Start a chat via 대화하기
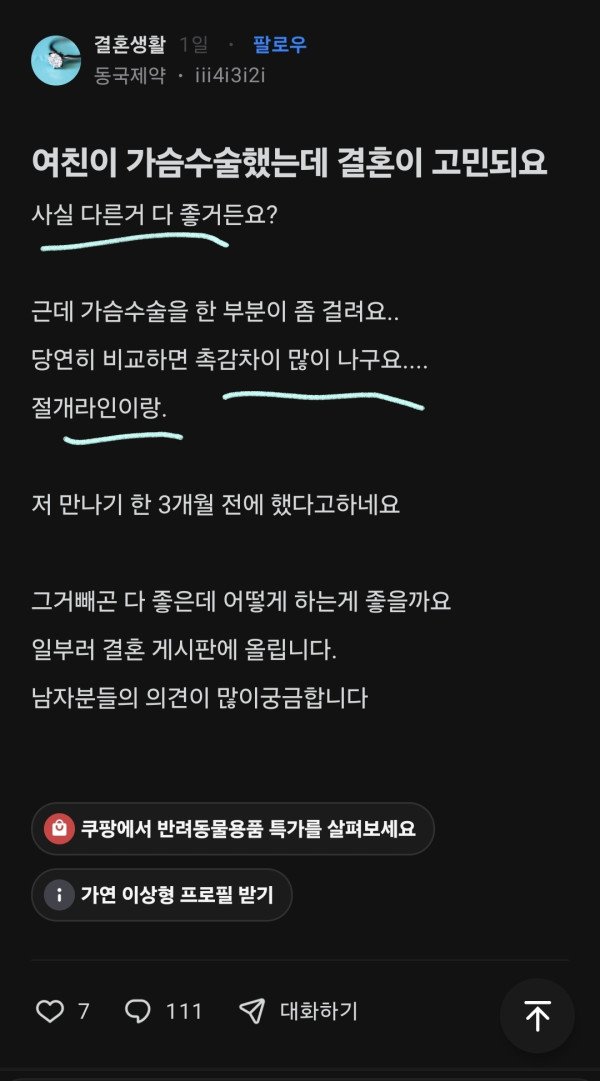 click(x=298, y=1011)
